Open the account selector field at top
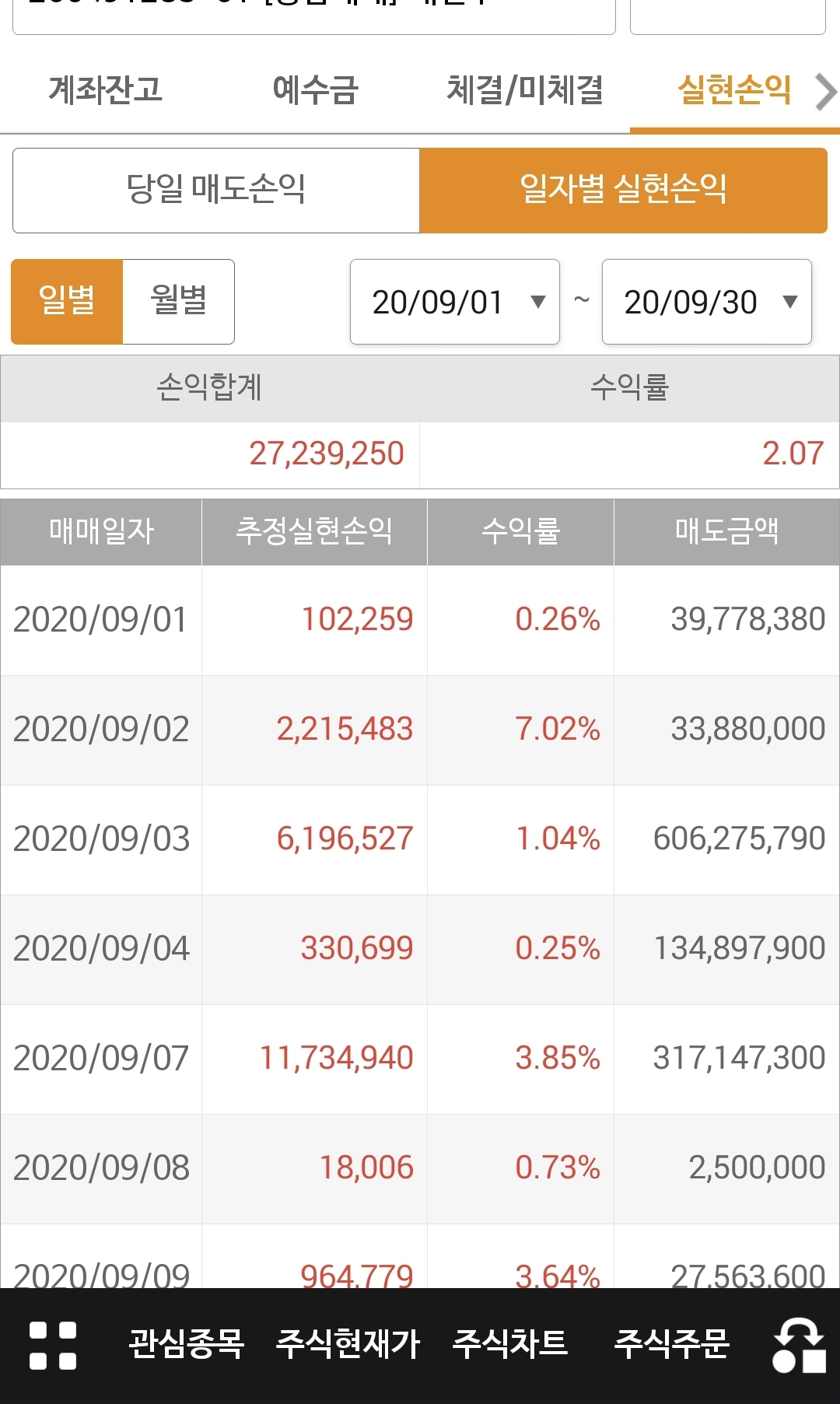 click(314, 14)
